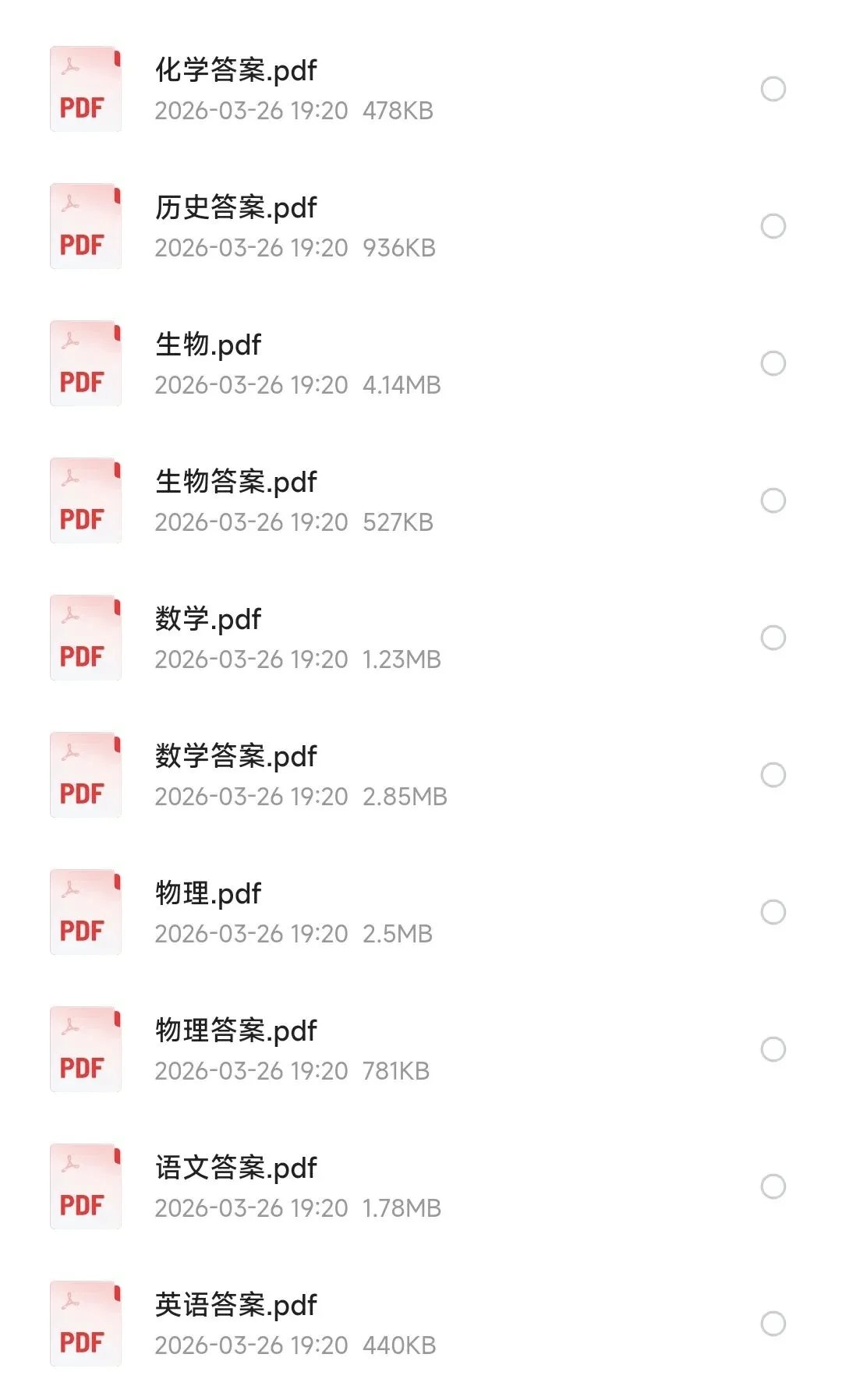Open 生物答案.pdf document
The width and height of the screenshot is (842, 1400).
click(235, 483)
